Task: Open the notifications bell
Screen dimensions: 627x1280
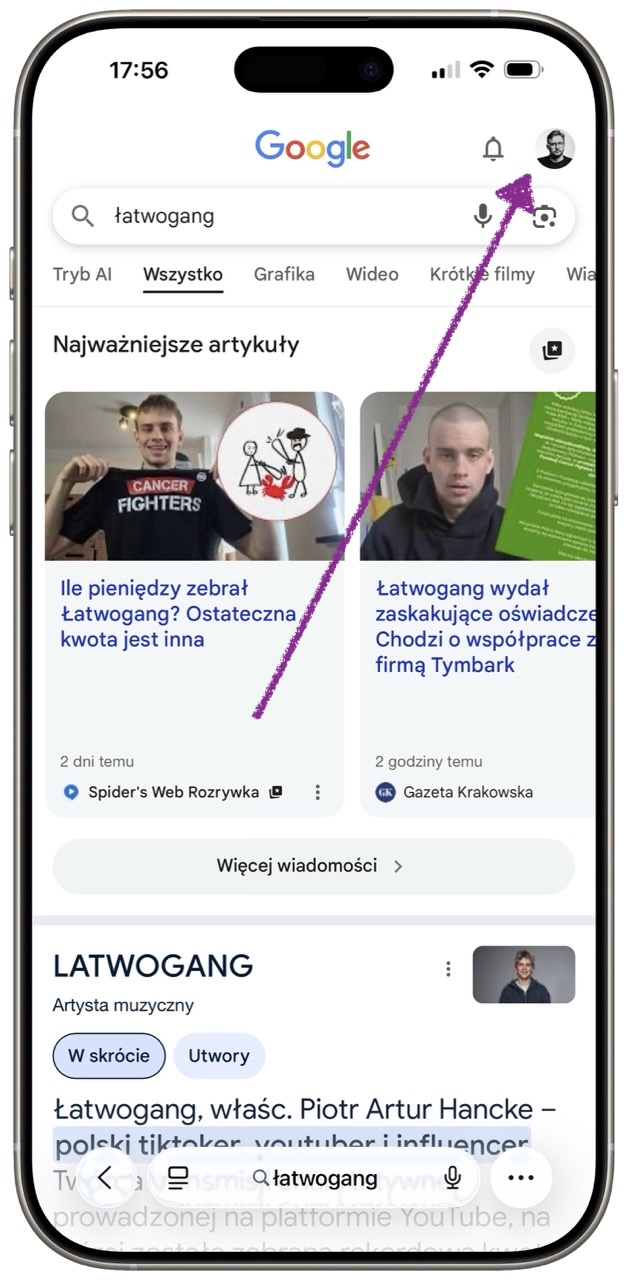Action: (x=493, y=149)
